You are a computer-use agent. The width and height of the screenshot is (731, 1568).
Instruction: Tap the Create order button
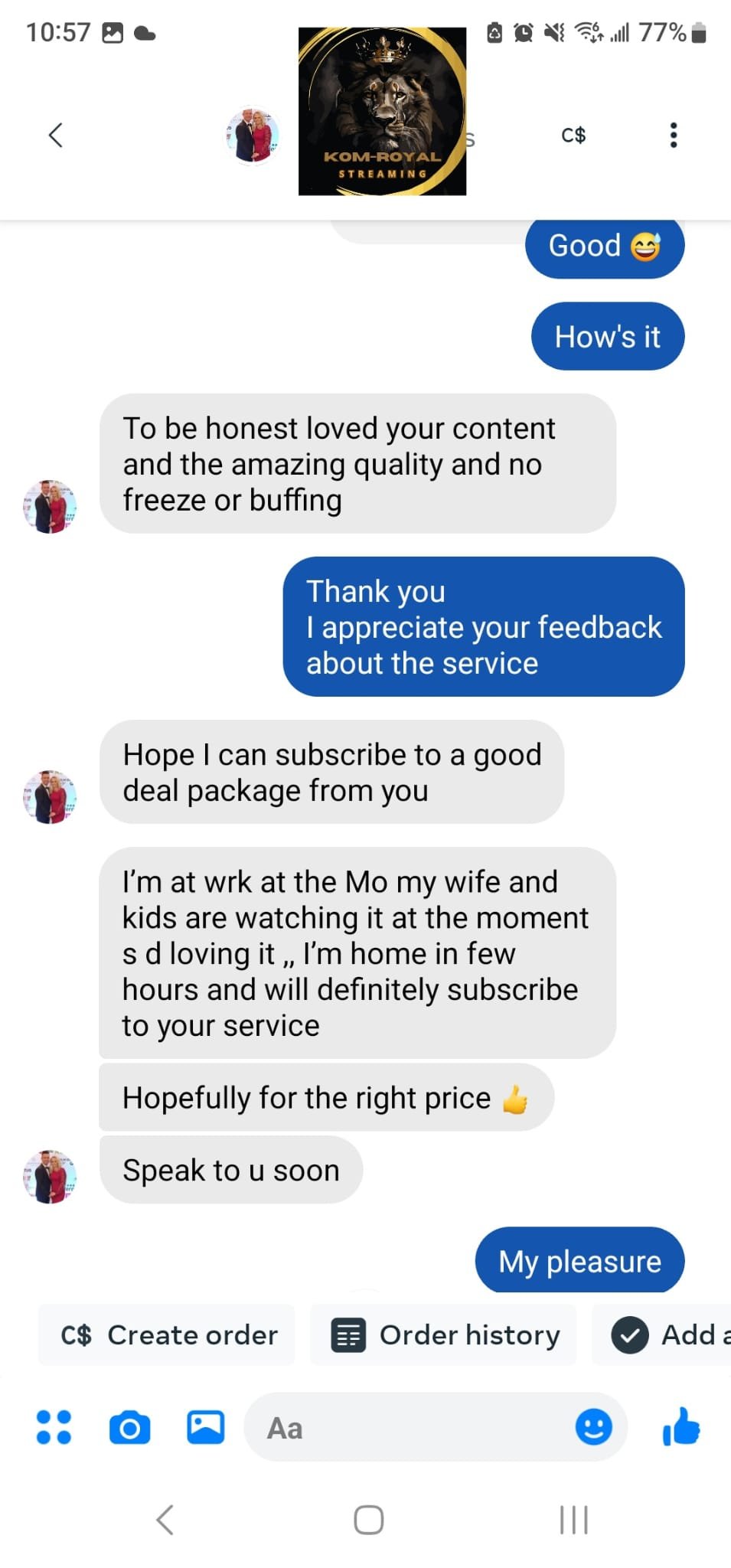click(x=167, y=1335)
